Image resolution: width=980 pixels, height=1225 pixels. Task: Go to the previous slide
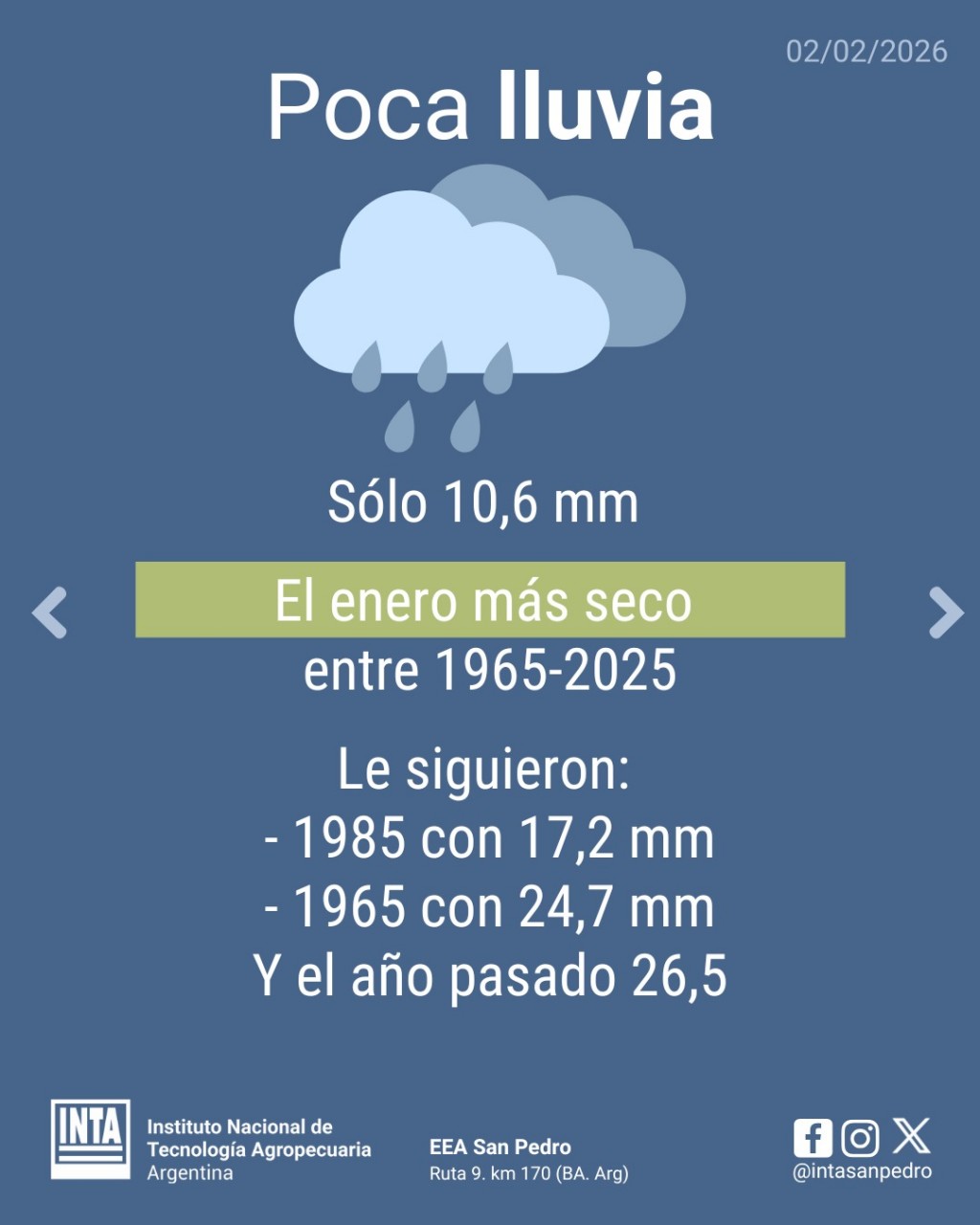pyautogui.click(x=50, y=612)
